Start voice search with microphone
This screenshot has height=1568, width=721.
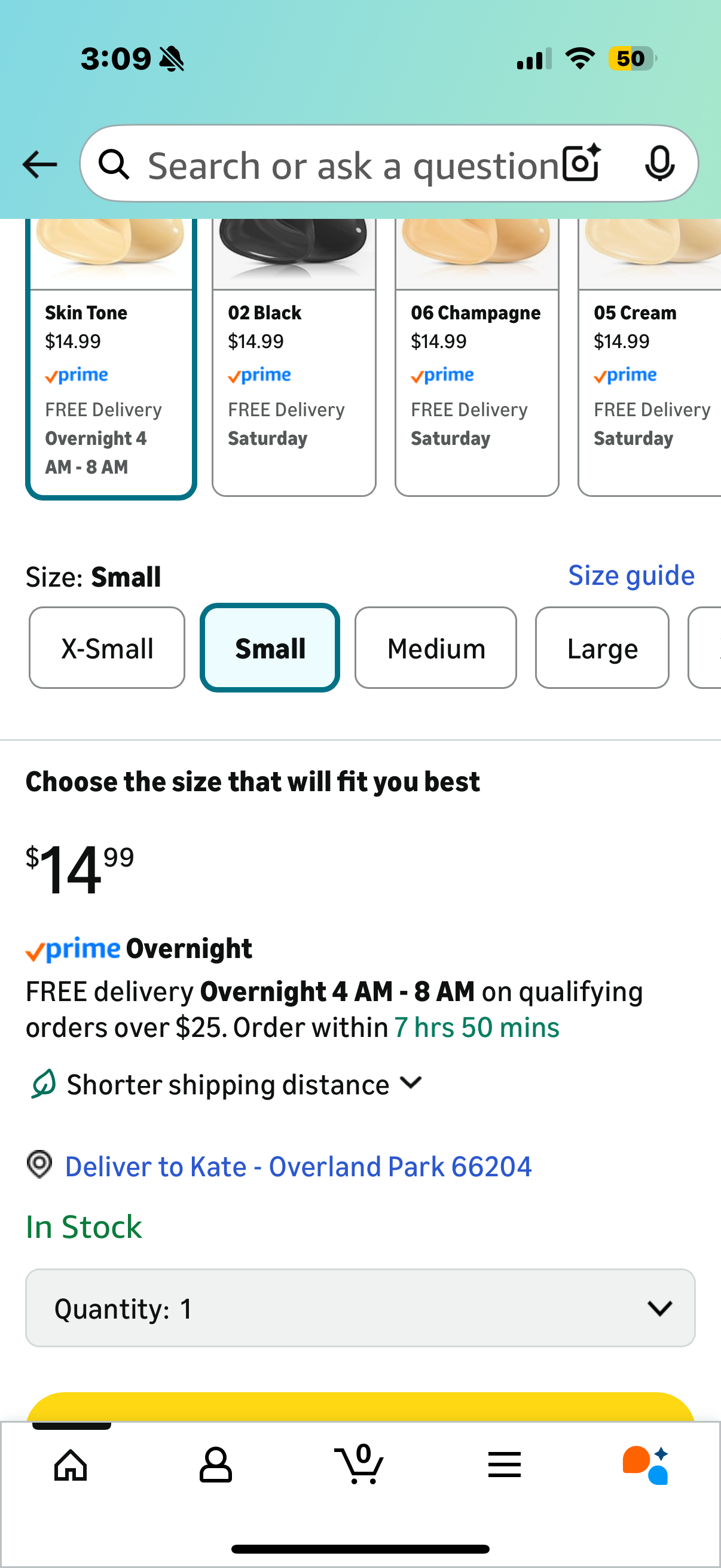(659, 164)
